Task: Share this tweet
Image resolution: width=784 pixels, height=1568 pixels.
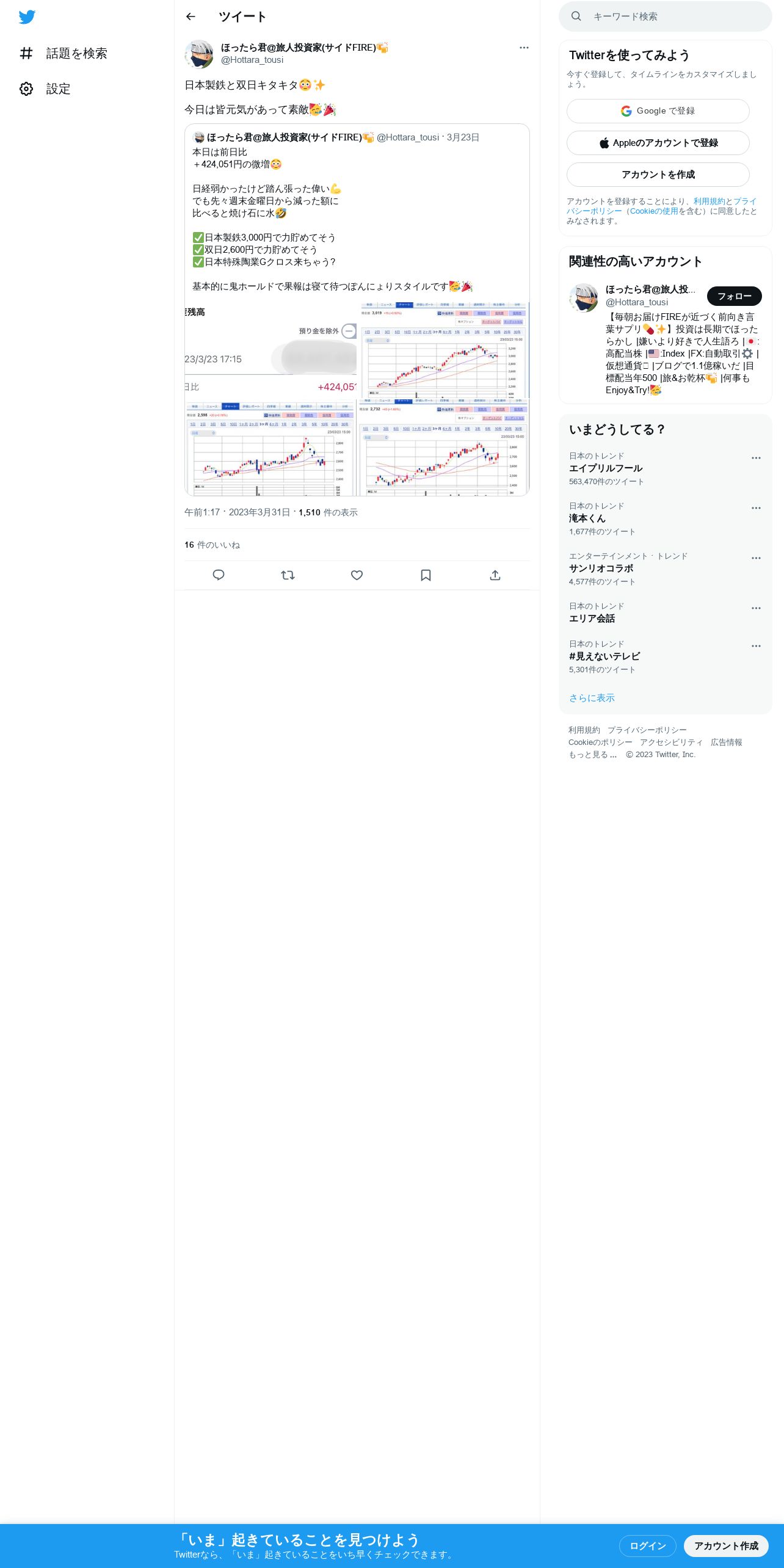Action: click(x=495, y=575)
